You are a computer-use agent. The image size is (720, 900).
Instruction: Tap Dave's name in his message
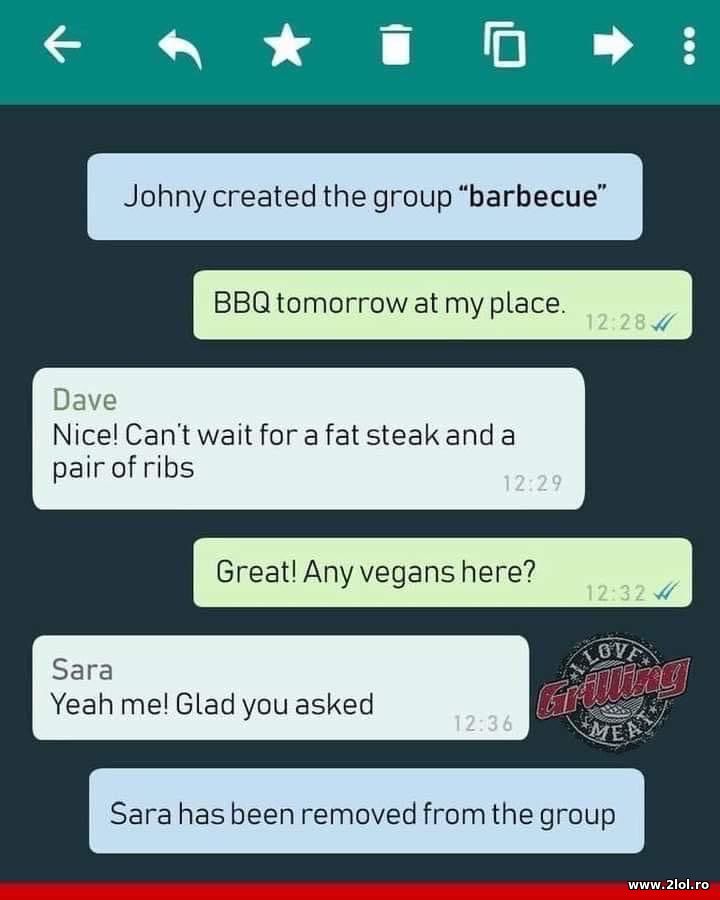(x=84, y=399)
